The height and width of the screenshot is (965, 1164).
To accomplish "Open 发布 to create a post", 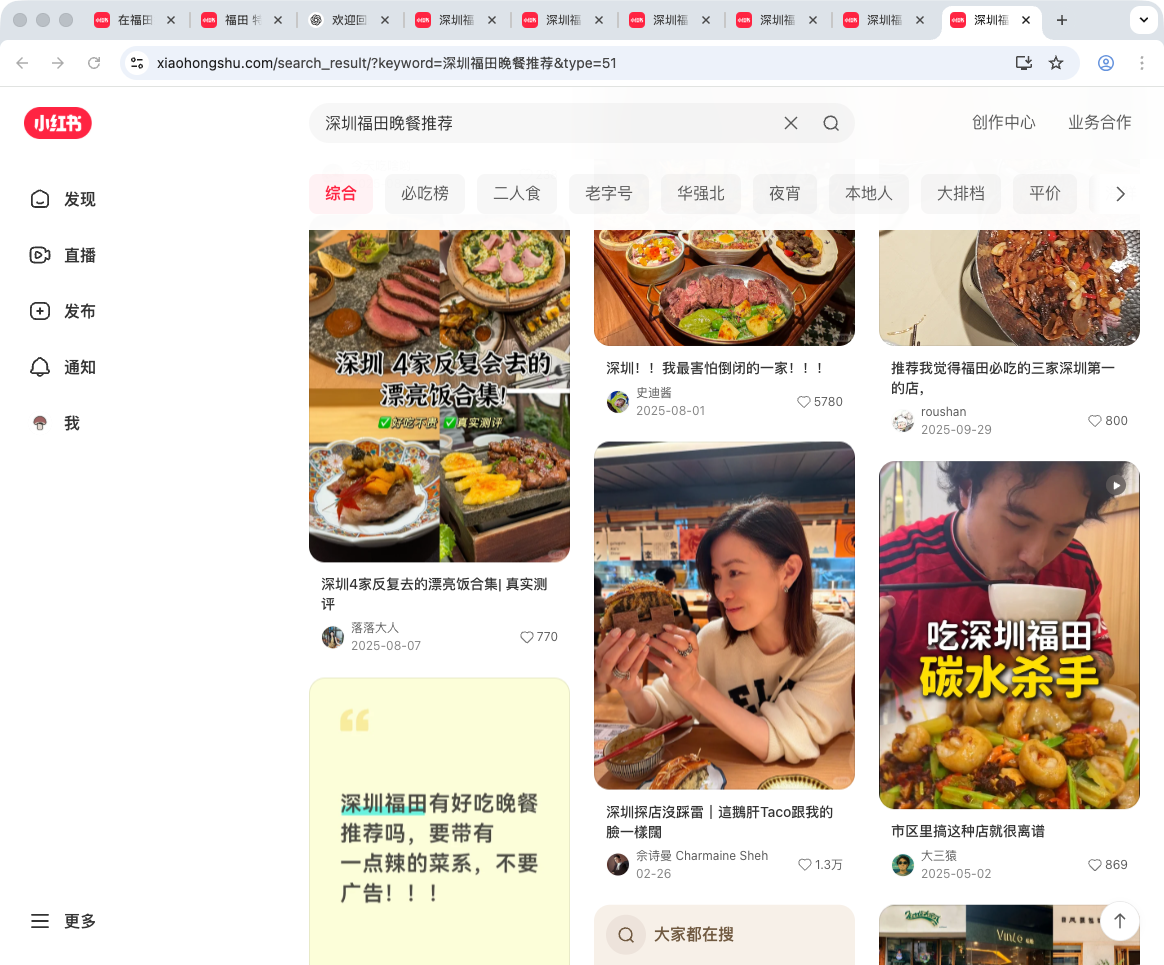I will tap(64, 311).
